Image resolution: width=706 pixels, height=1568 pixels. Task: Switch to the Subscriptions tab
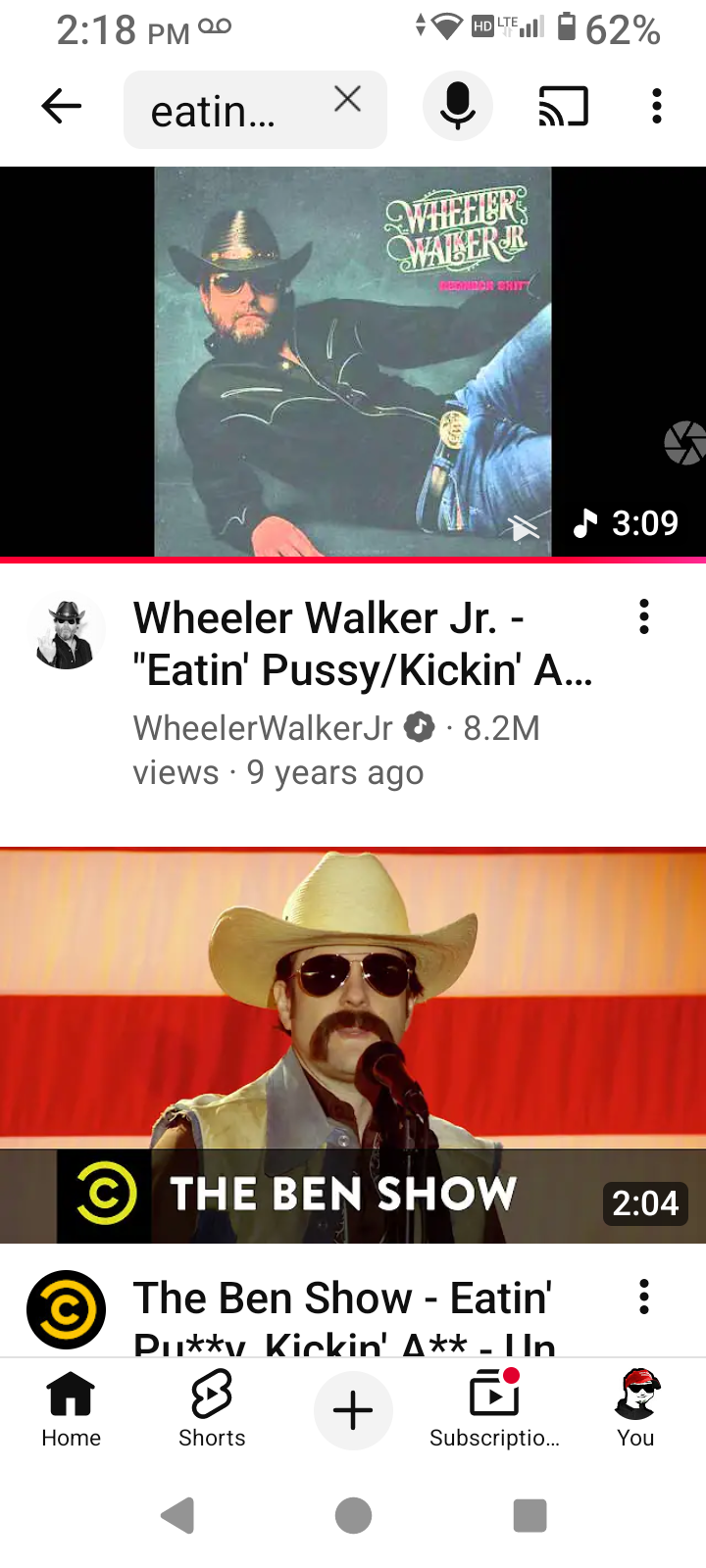pyautogui.click(x=494, y=1409)
